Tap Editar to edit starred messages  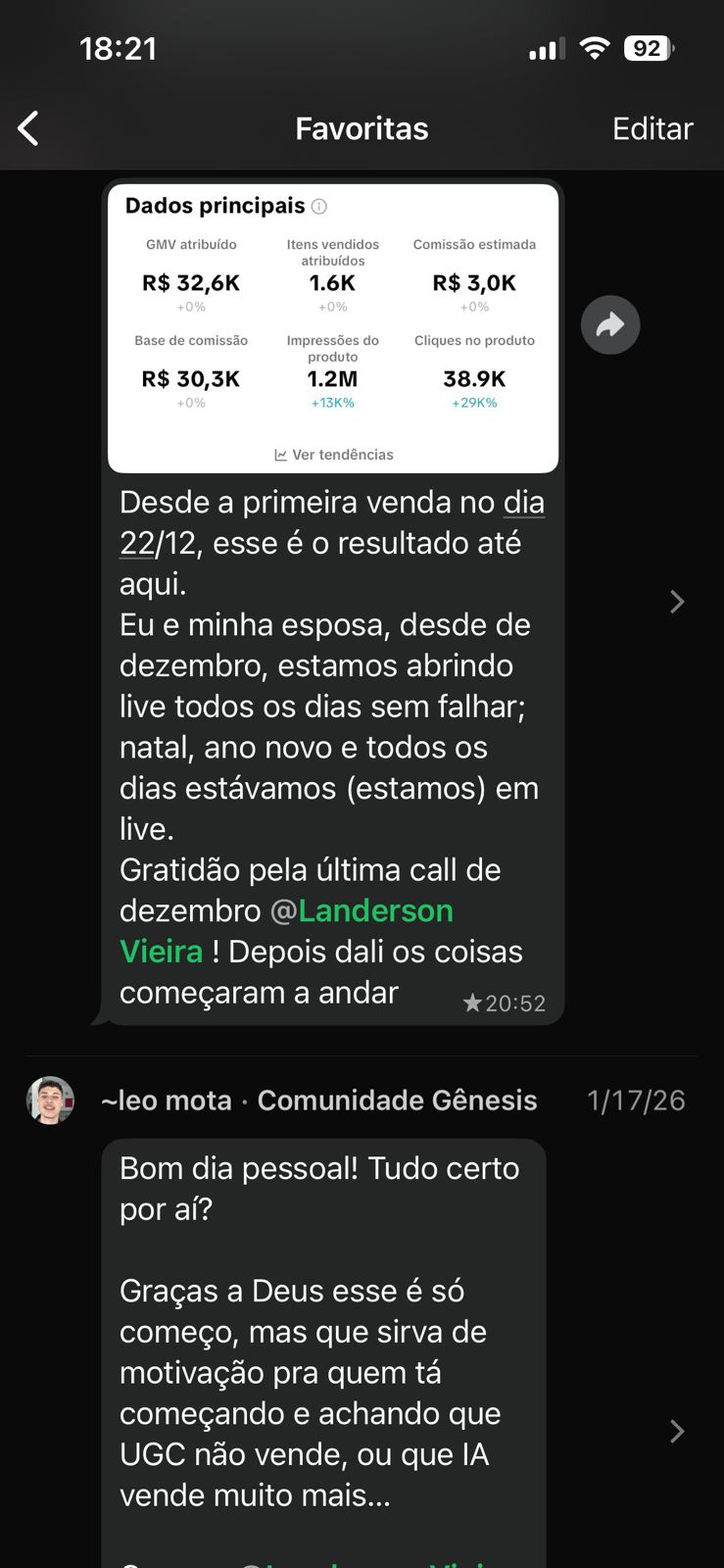click(652, 127)
